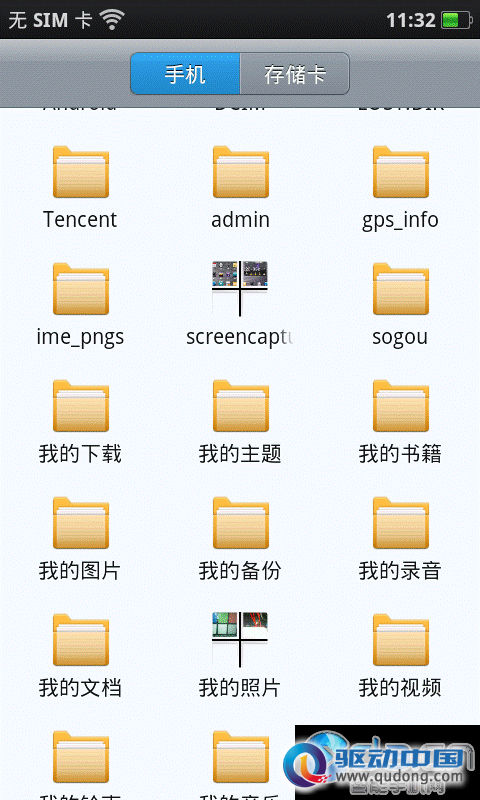Switch to the 存储卡 tab
The image size is (480, 800).
(x=295, y=74)
